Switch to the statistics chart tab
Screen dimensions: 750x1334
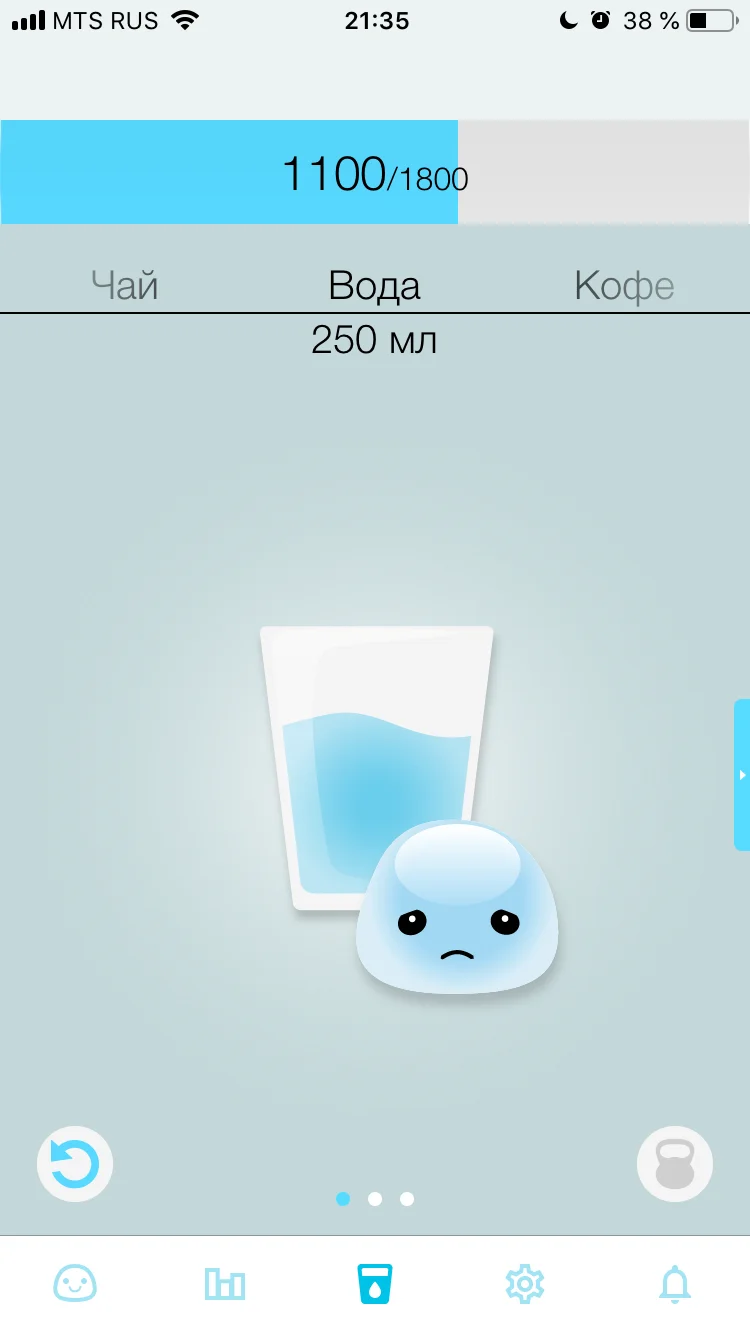pyautogui.click(x=225, y=1283)
